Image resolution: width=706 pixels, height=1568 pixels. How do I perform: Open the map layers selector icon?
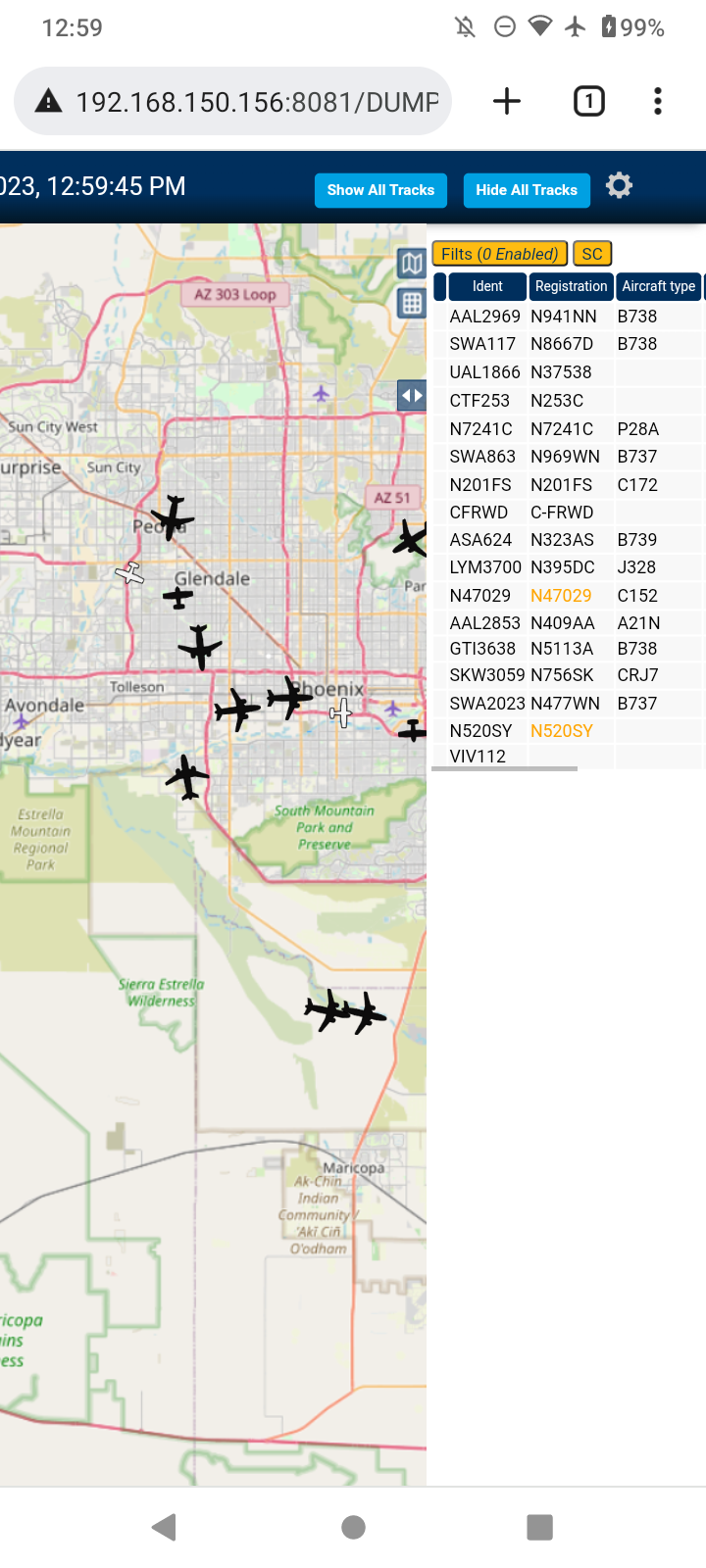(x=412, y=263)
